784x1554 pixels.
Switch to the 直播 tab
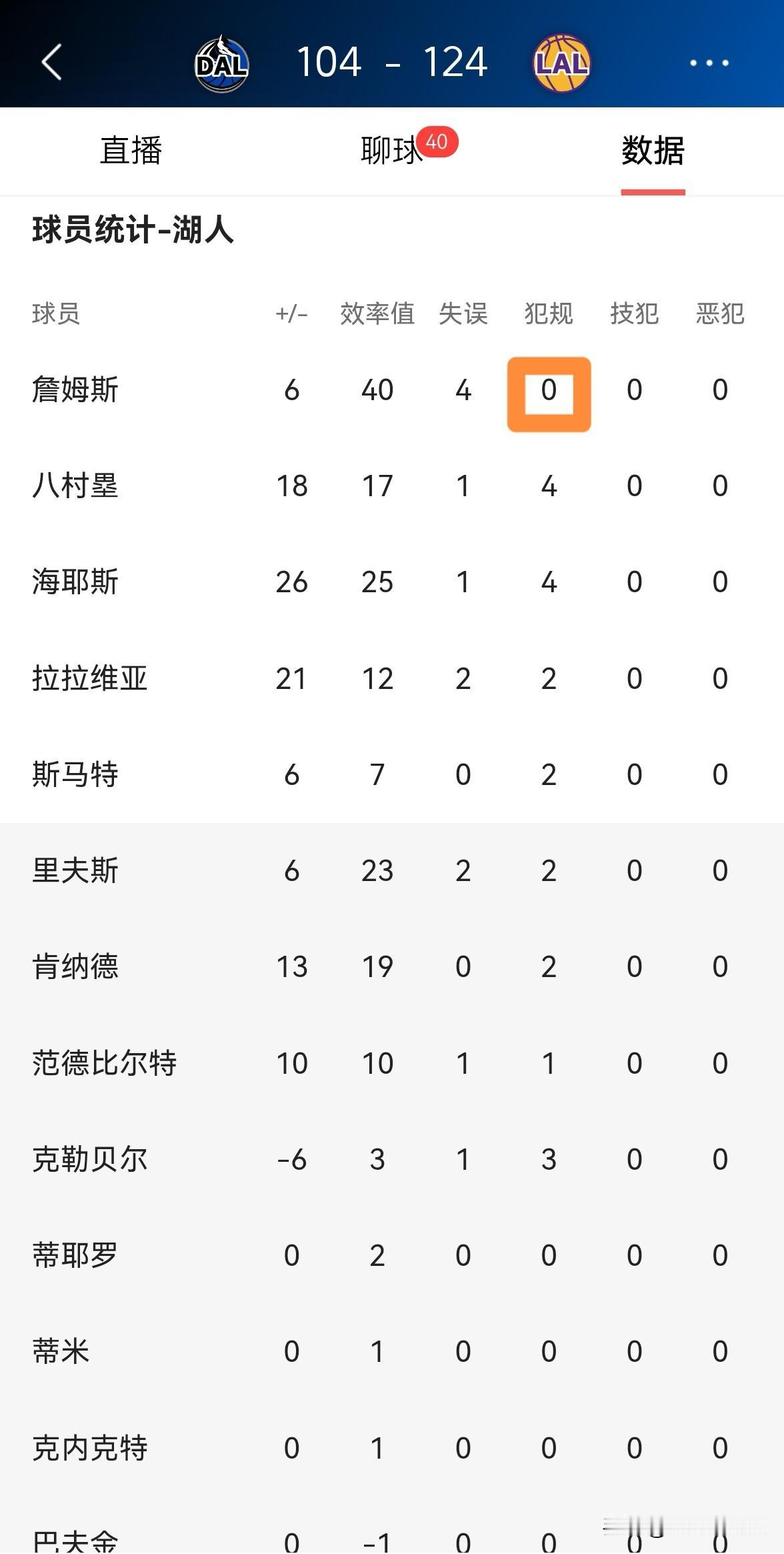click(x=131, y=150)
